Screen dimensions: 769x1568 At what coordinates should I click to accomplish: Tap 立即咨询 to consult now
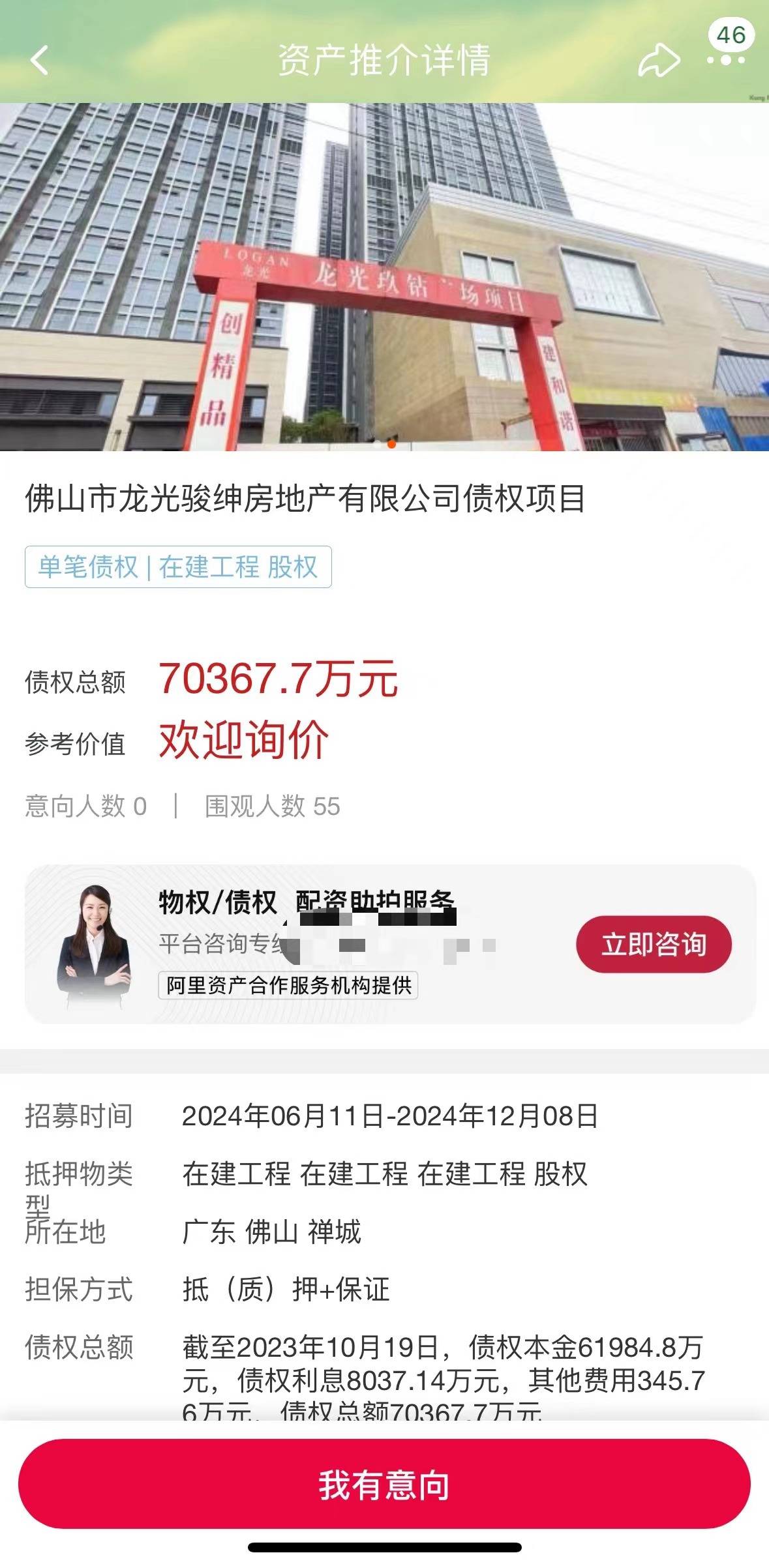click(654, 944)
